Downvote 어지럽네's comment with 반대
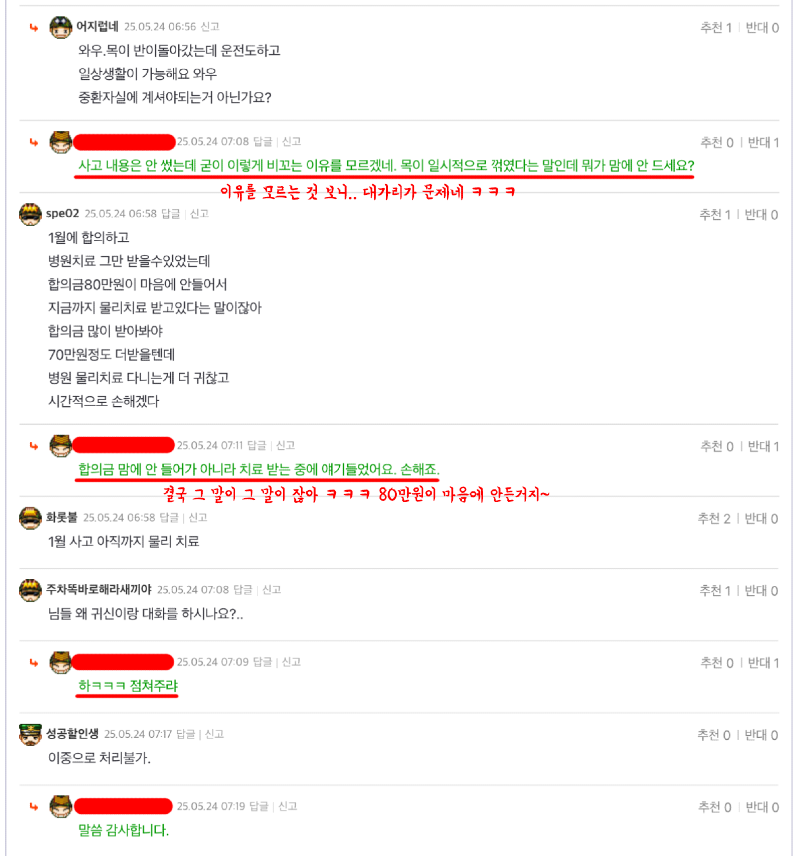 761,28
